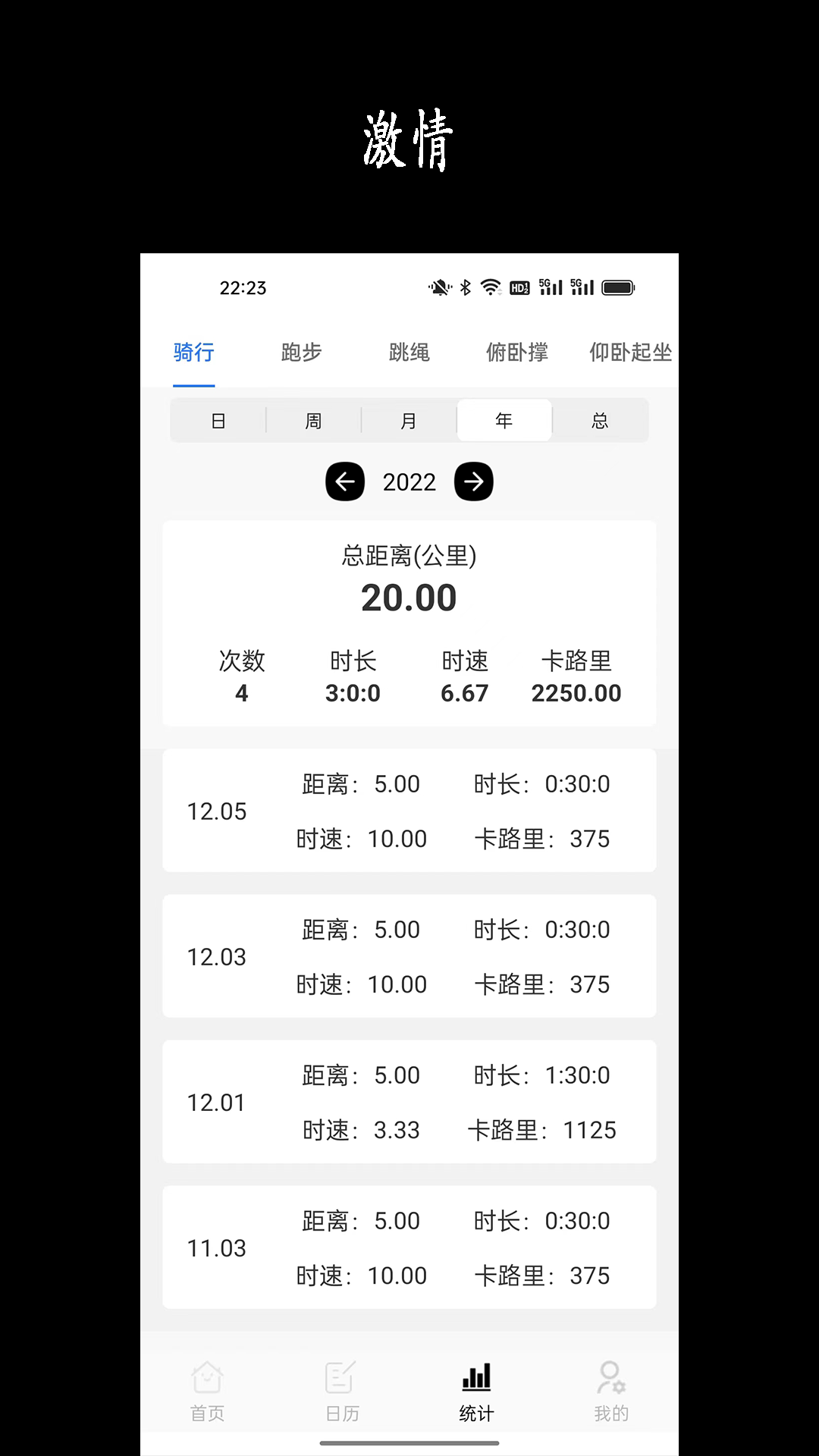Click the left arrow to view 2021
819x1456 pixels.
(344, 482)
